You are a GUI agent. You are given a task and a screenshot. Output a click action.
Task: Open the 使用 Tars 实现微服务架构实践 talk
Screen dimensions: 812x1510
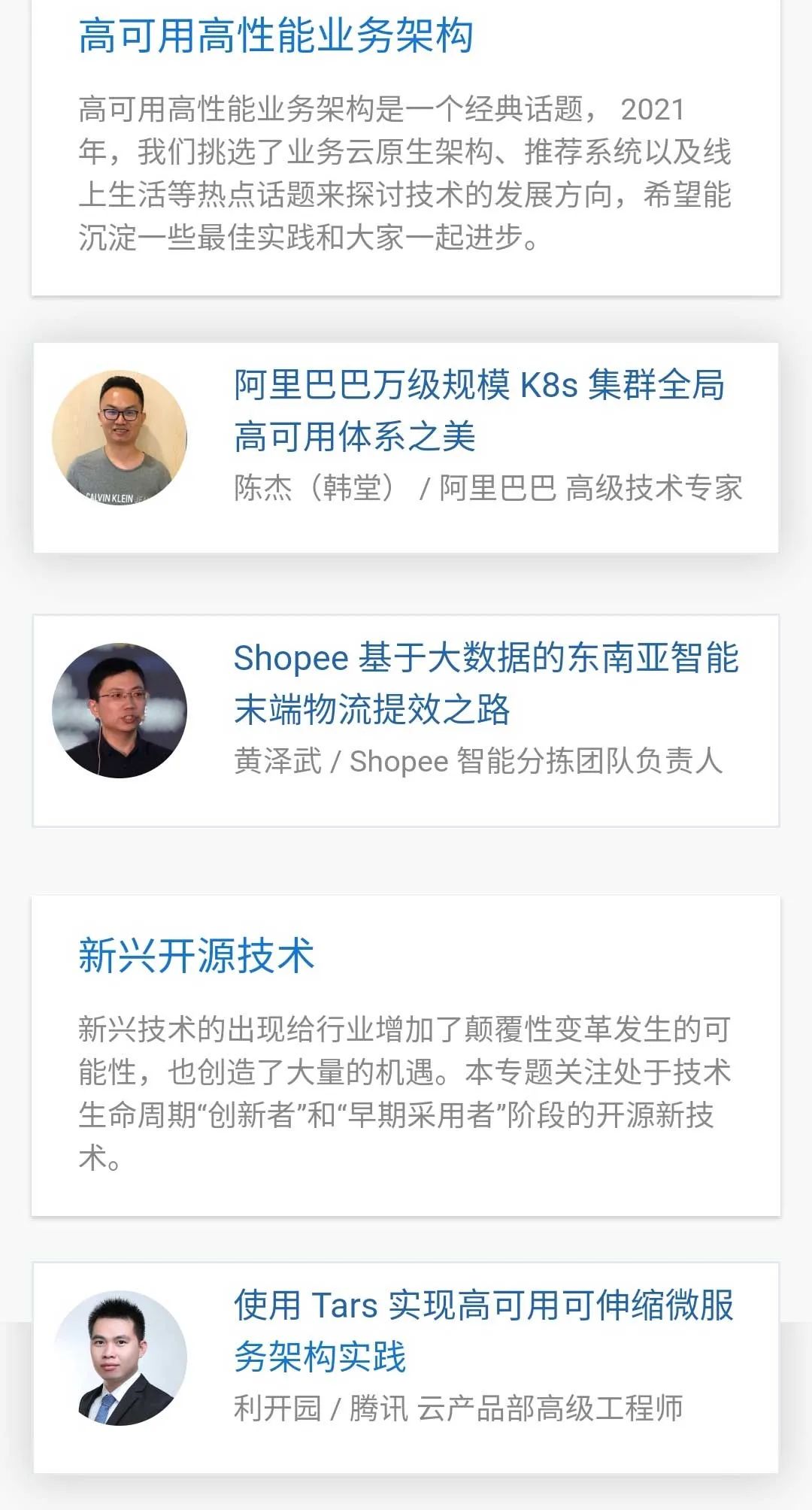click(x=483, y=1330)
